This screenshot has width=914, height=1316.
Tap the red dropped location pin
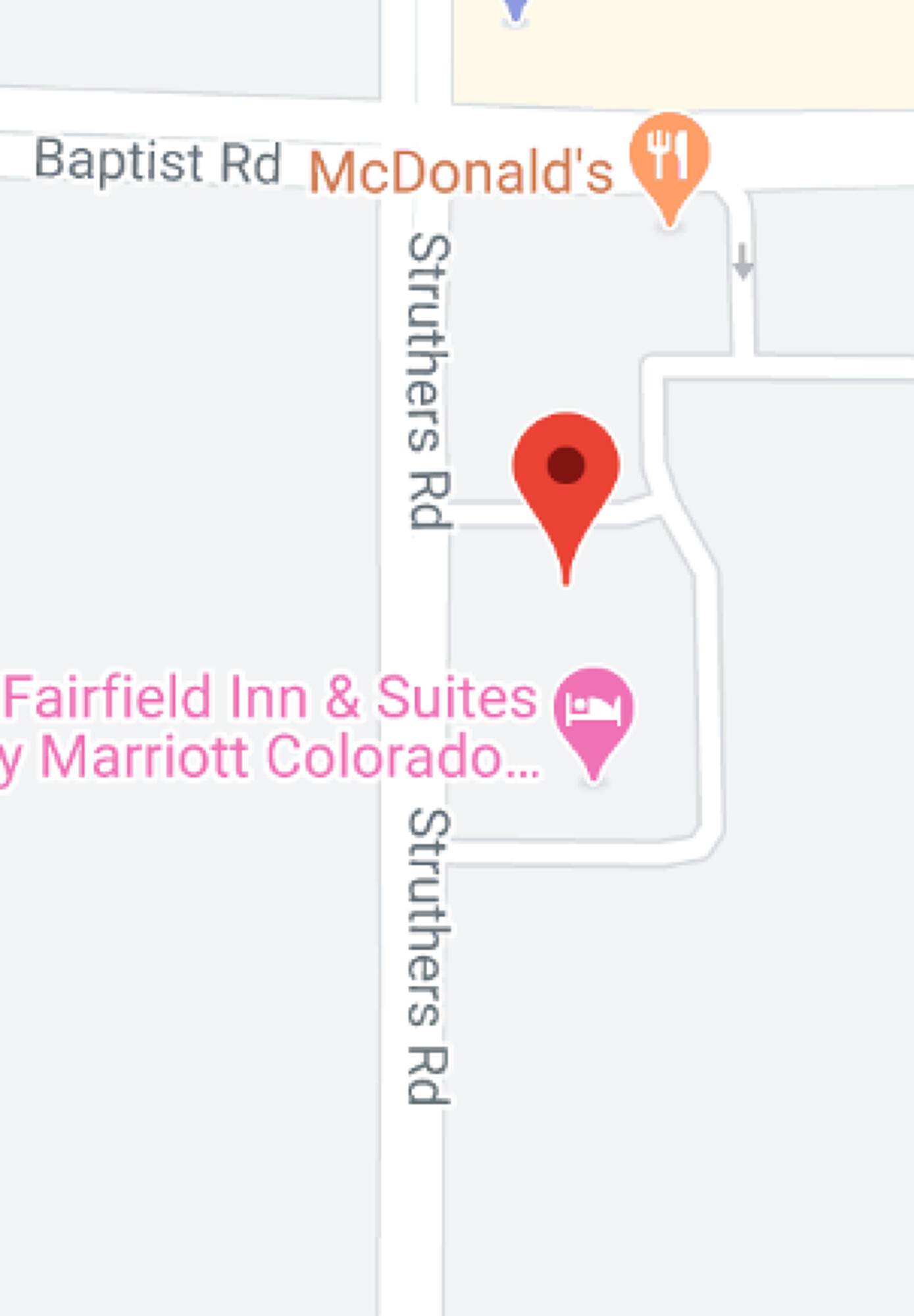566,497
